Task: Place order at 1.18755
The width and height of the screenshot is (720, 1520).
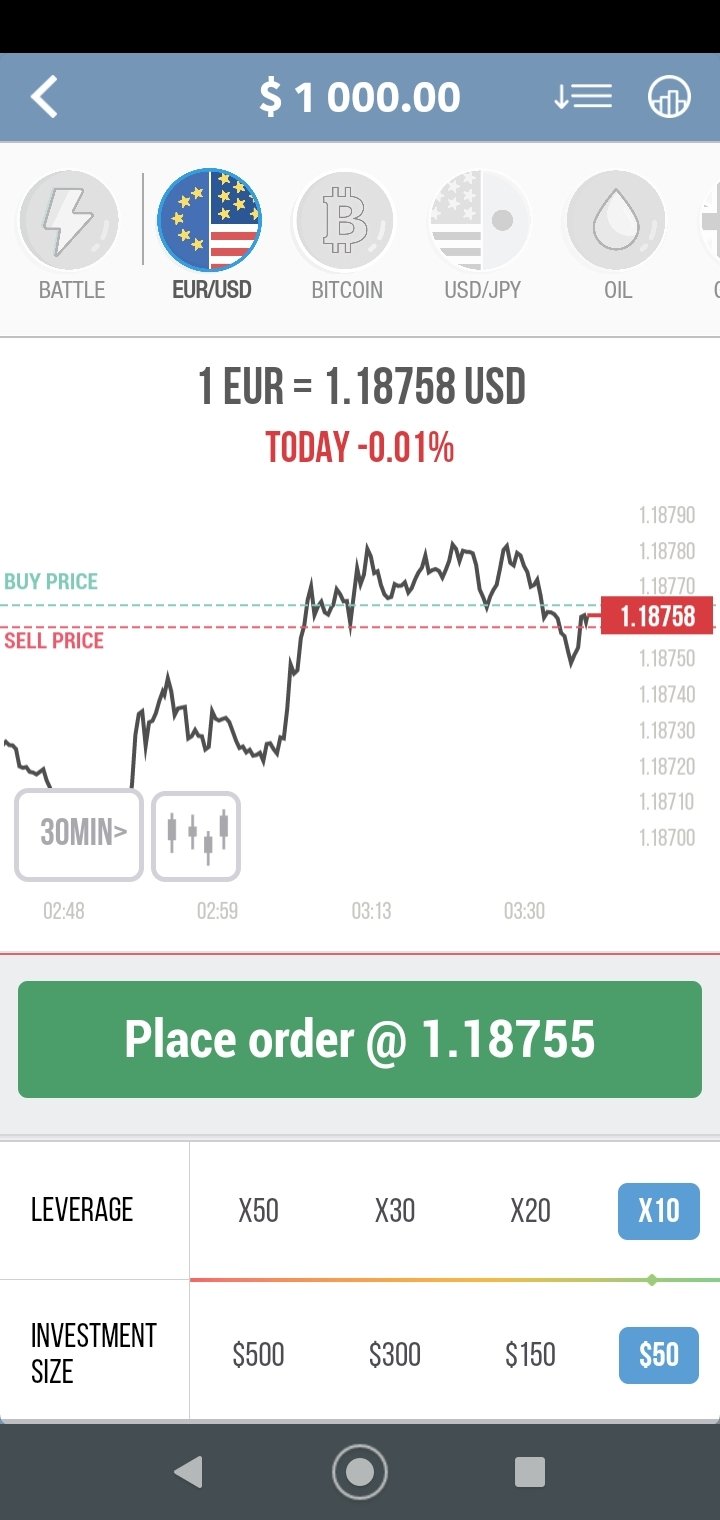Action: point(360,1040)
